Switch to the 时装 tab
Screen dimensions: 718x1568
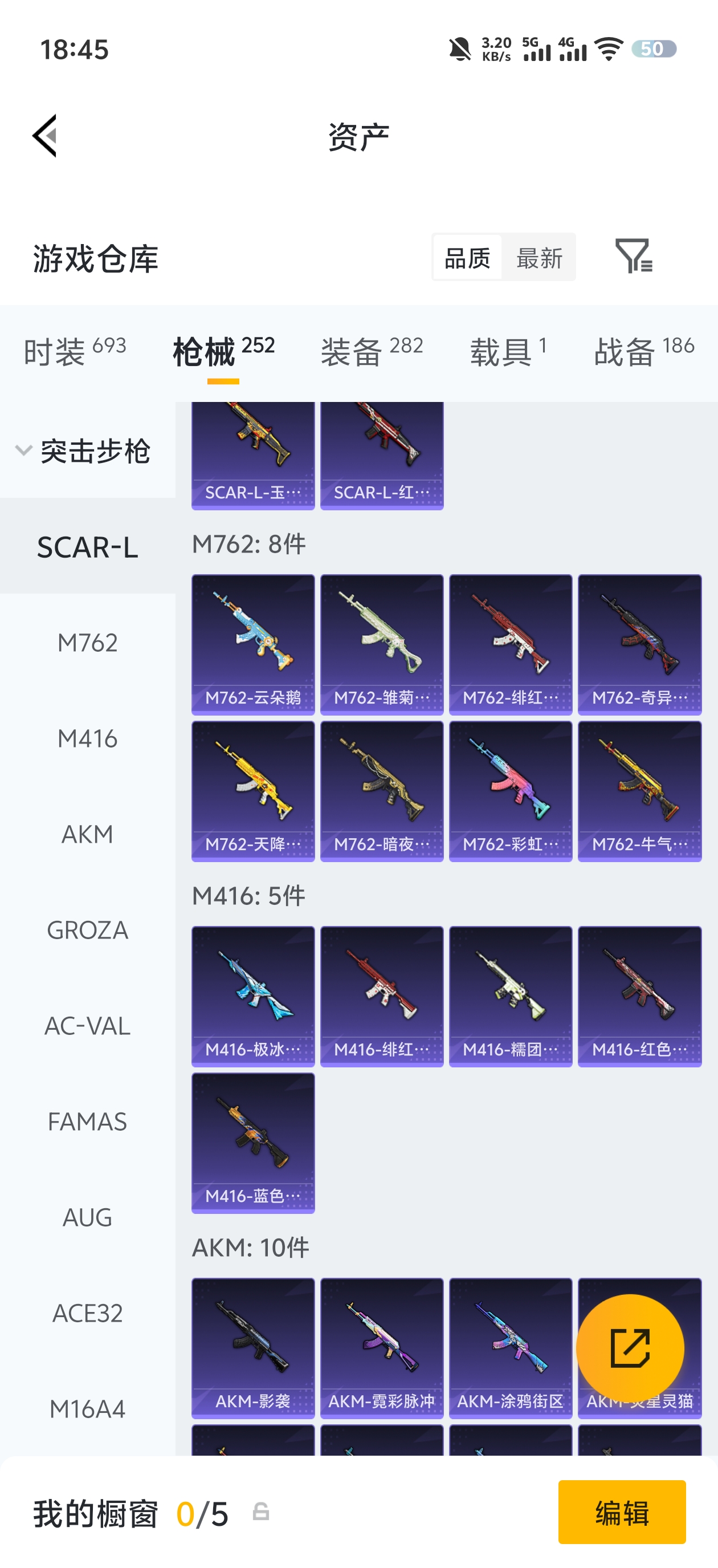click(x=74, y=351)
